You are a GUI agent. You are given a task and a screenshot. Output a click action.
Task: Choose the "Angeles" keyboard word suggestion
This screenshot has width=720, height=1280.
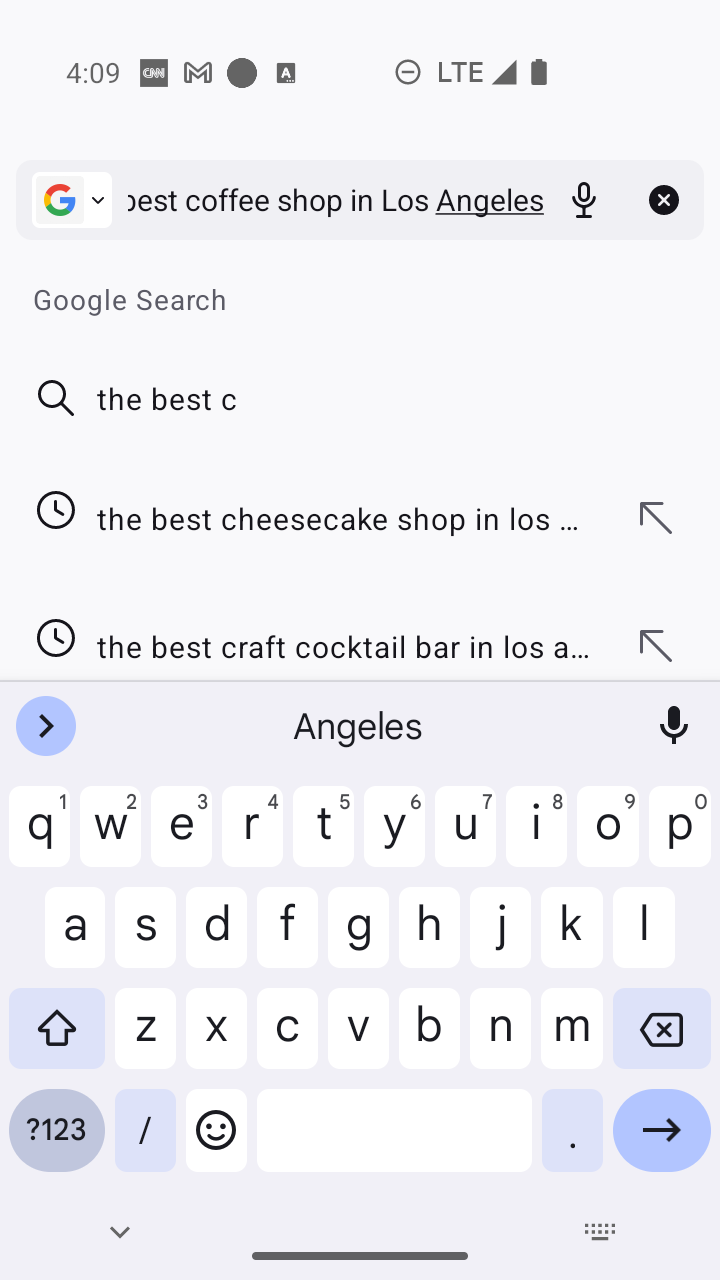[x=358, y=726]
